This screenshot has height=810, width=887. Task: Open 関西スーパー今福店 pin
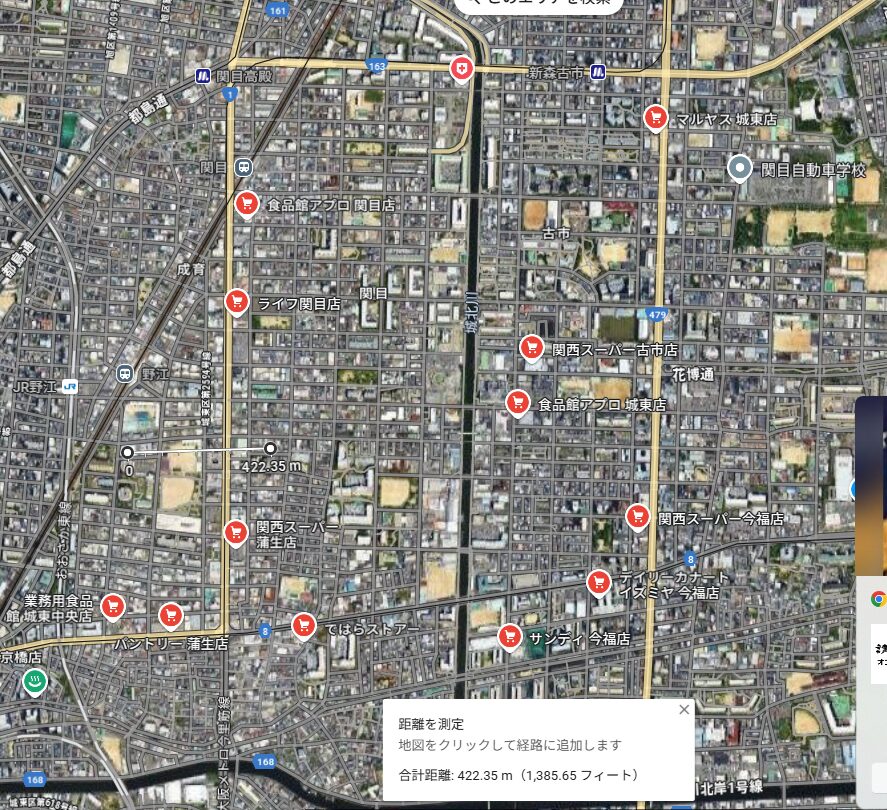638,517
